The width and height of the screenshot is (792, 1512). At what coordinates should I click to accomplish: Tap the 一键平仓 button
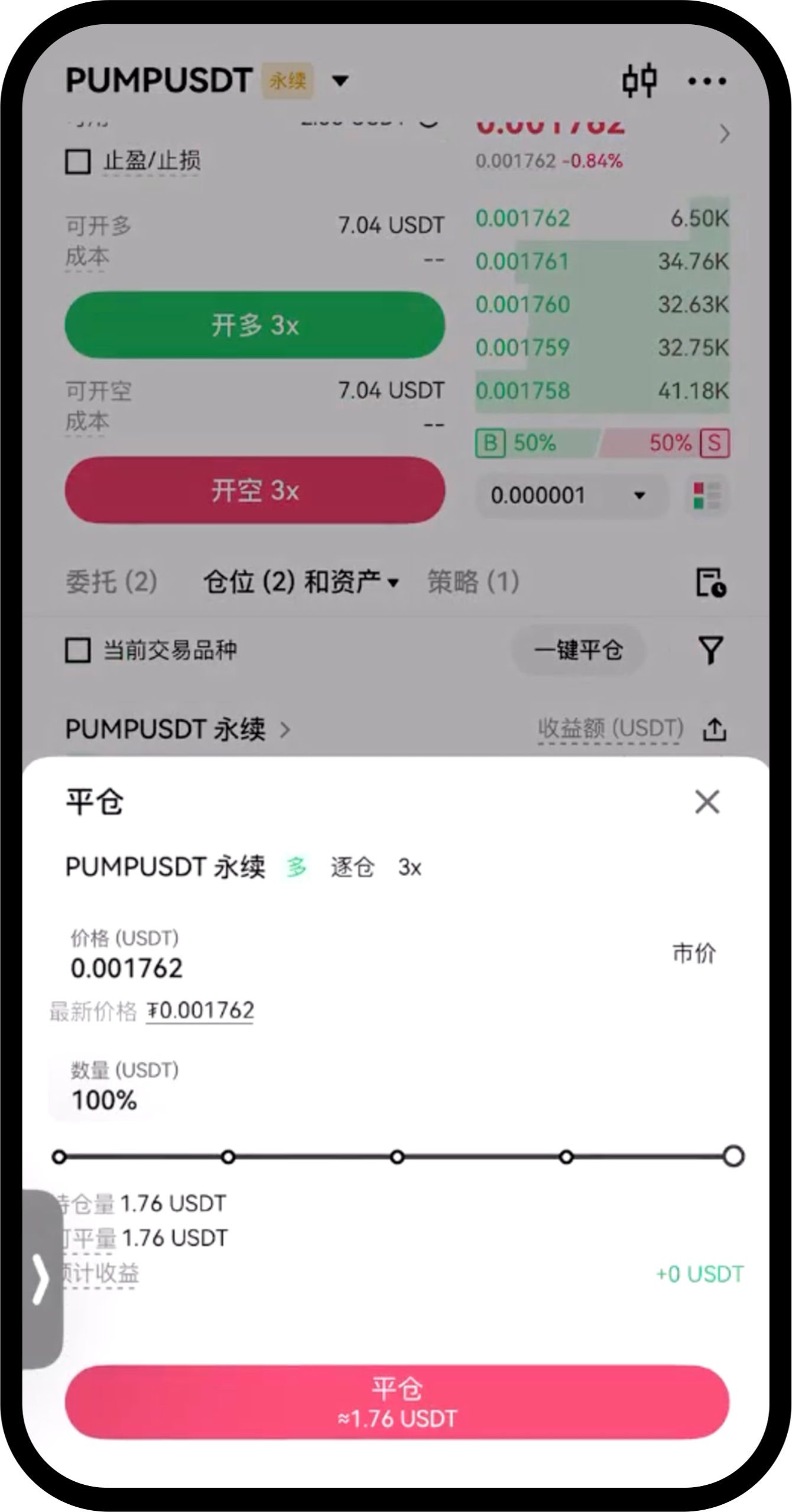pos(578,651)
